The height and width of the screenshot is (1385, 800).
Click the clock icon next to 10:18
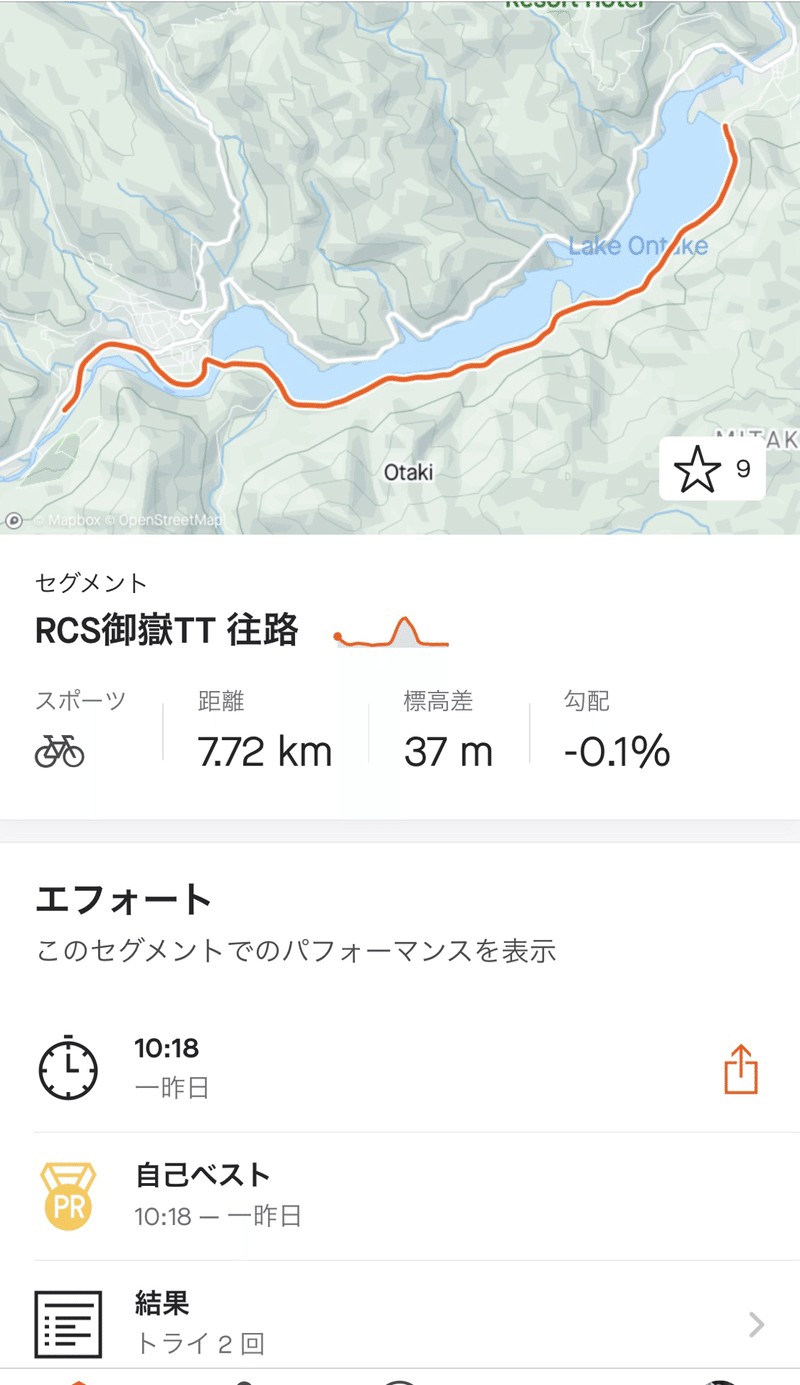(x=67, y=1067)
